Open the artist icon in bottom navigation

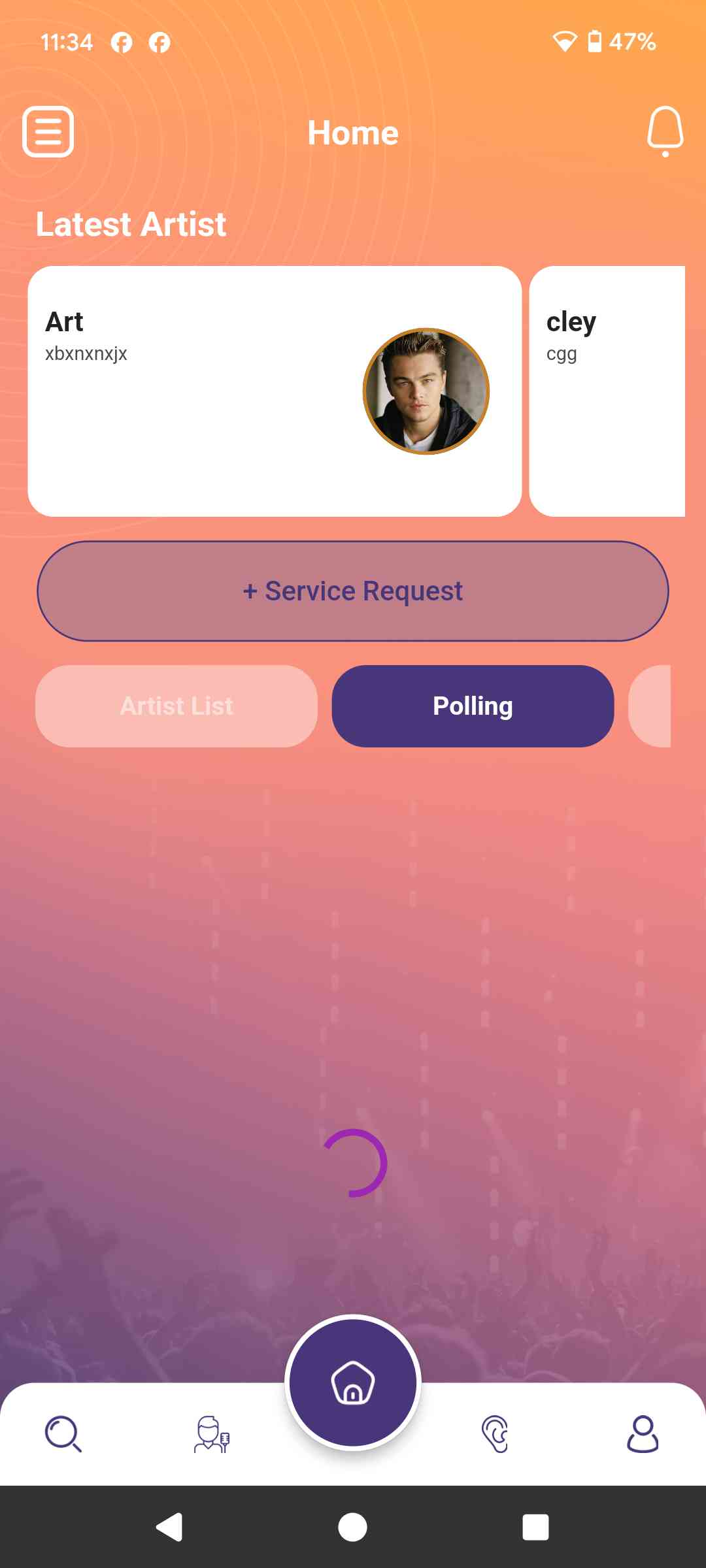(x=211, y=1433)
